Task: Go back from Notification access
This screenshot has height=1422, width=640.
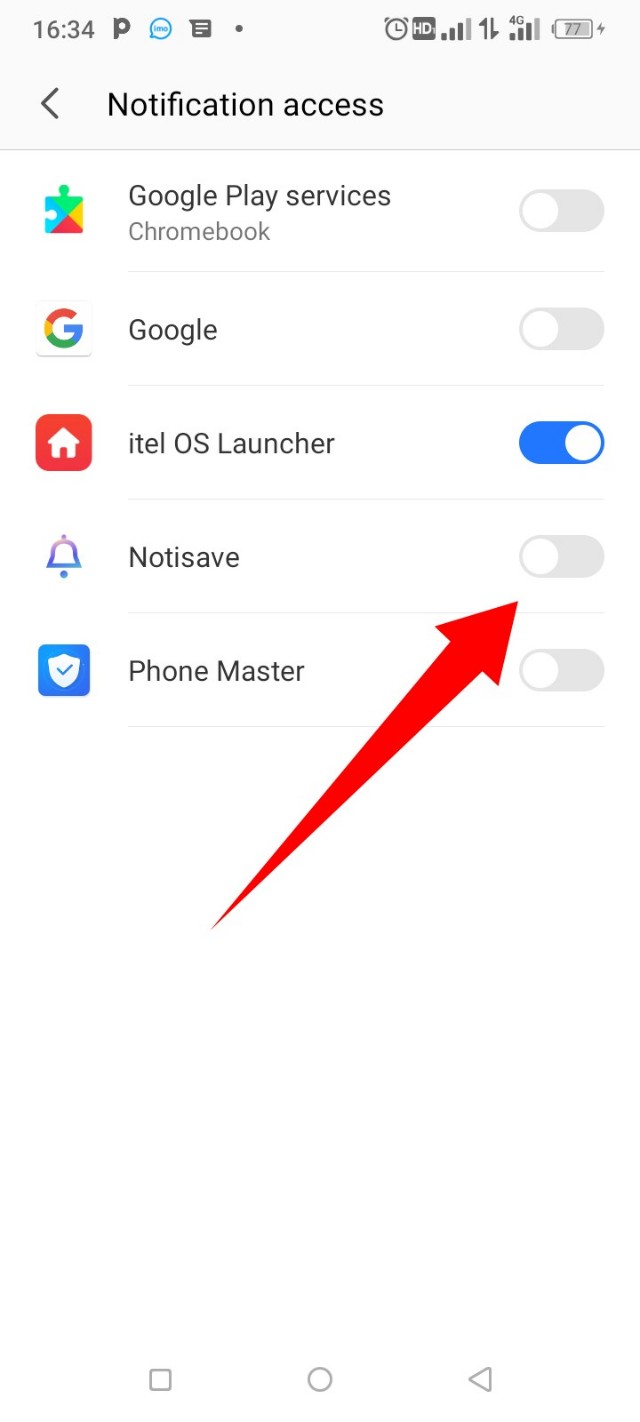Action: tap(50, 104)
